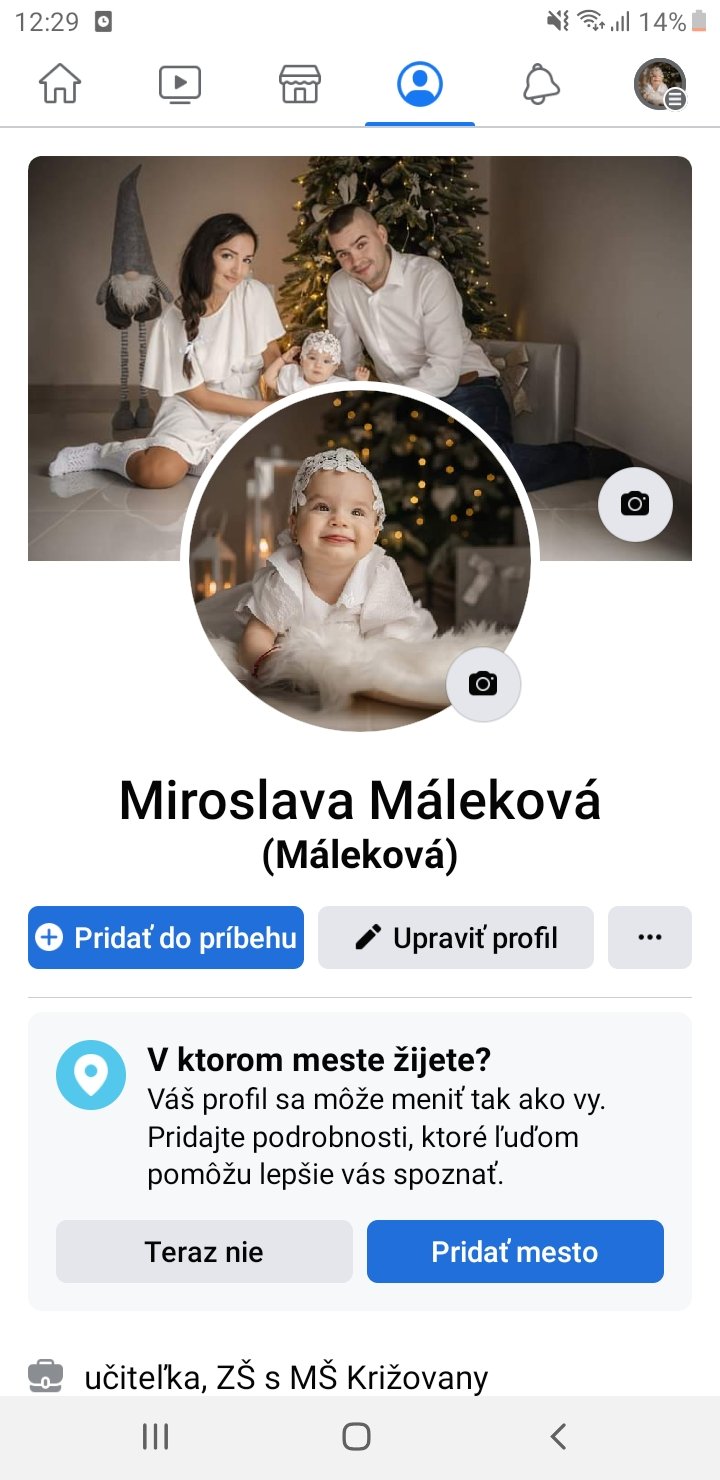Image resolution: width=720 pixels, height=1480 pixels.
Task: Switch to the Watch video tab
Action: pos(180,84)
